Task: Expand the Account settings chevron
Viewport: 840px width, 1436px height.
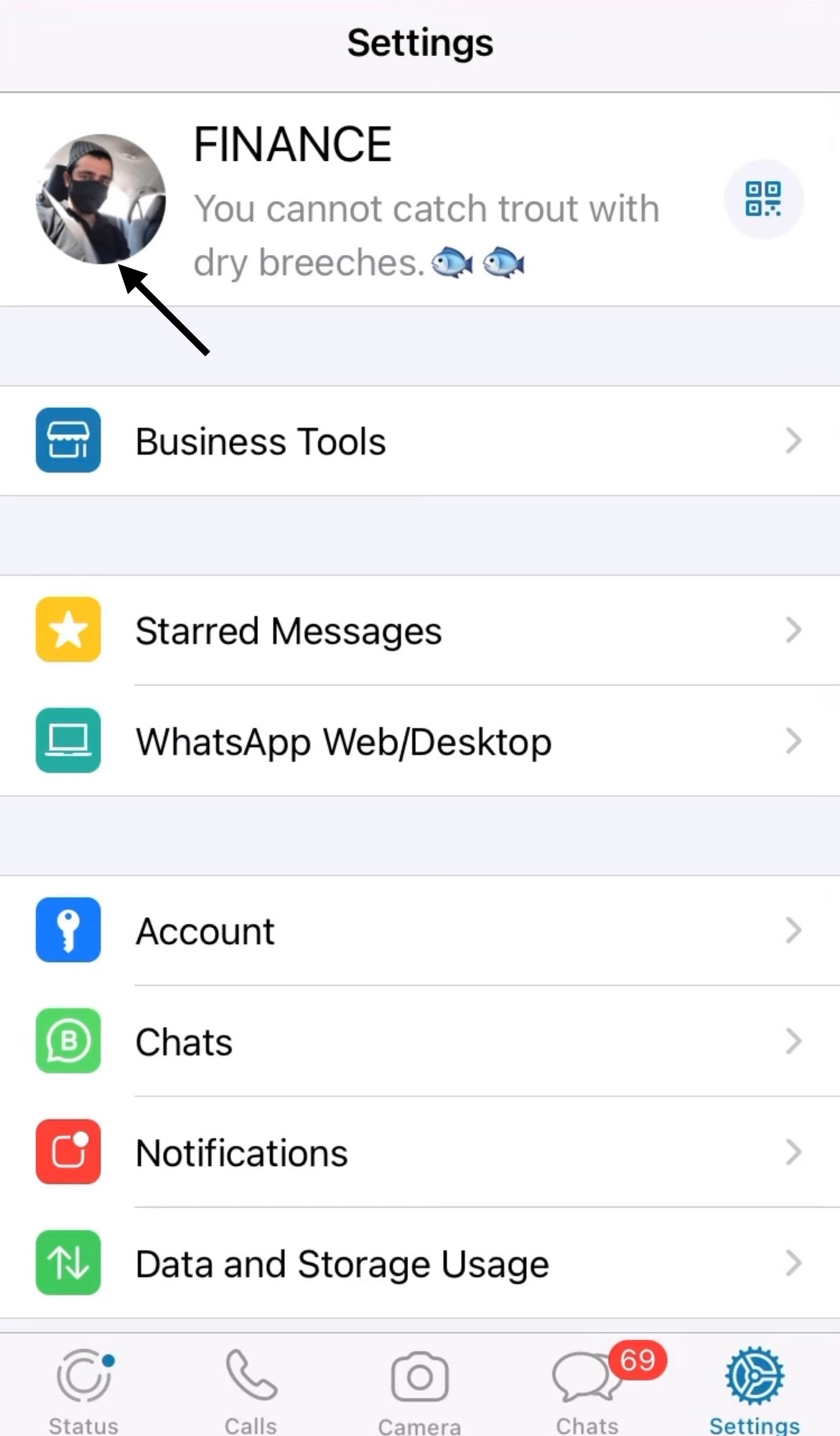Action: 793,930
